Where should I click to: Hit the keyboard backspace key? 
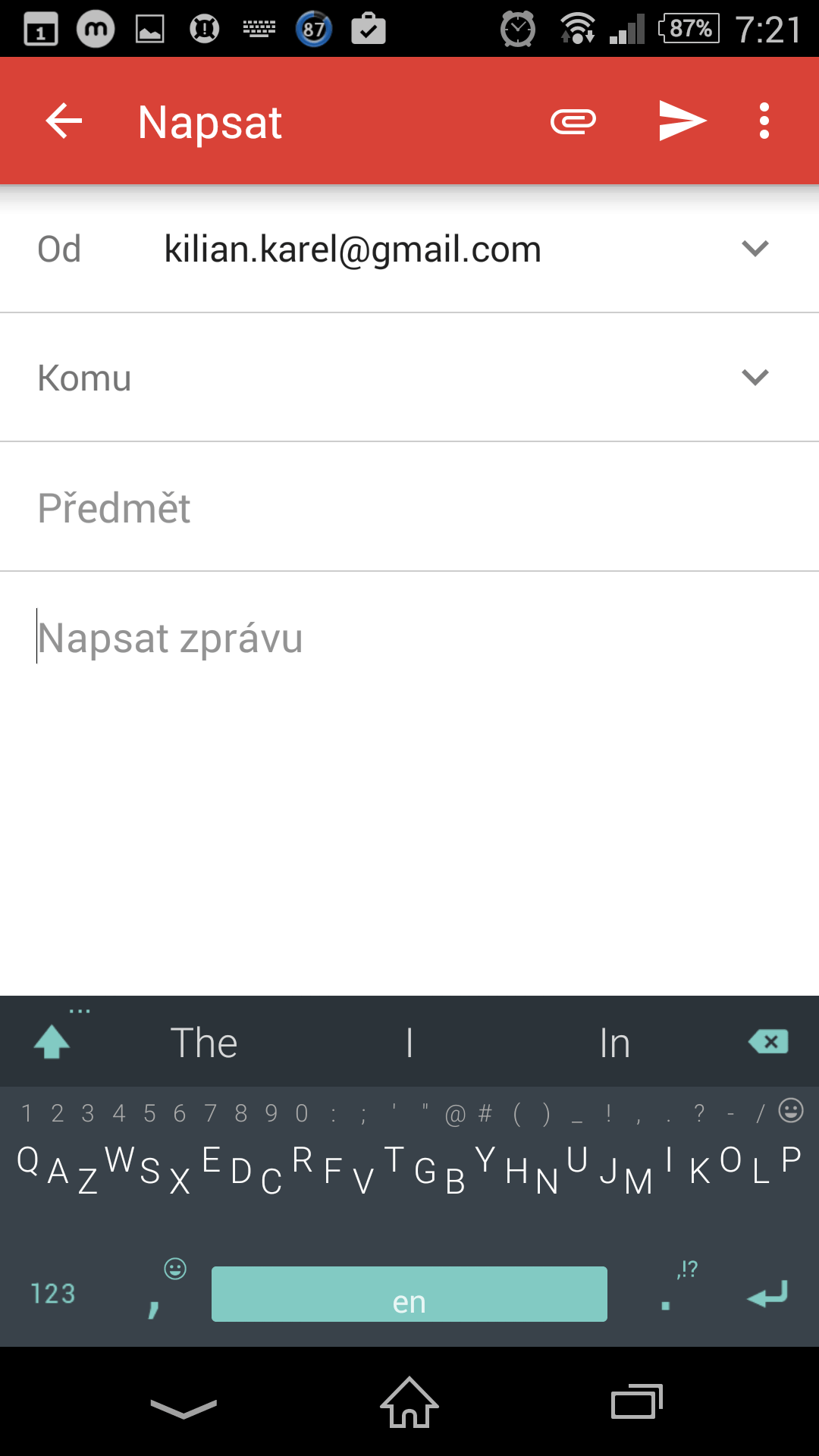pos(768,1042)
